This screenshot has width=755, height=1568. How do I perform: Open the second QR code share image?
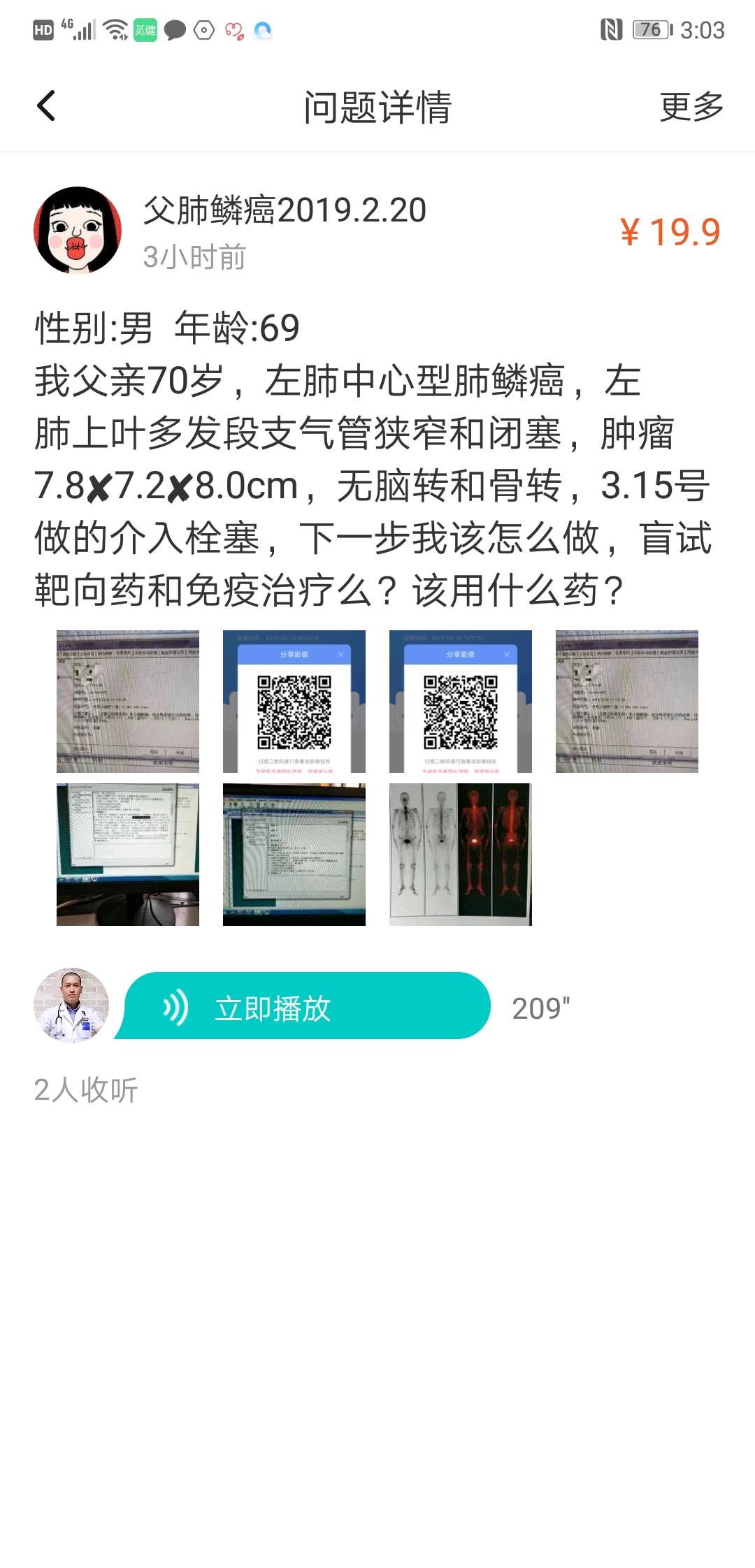pyautogui.click(x=461, y=702)
